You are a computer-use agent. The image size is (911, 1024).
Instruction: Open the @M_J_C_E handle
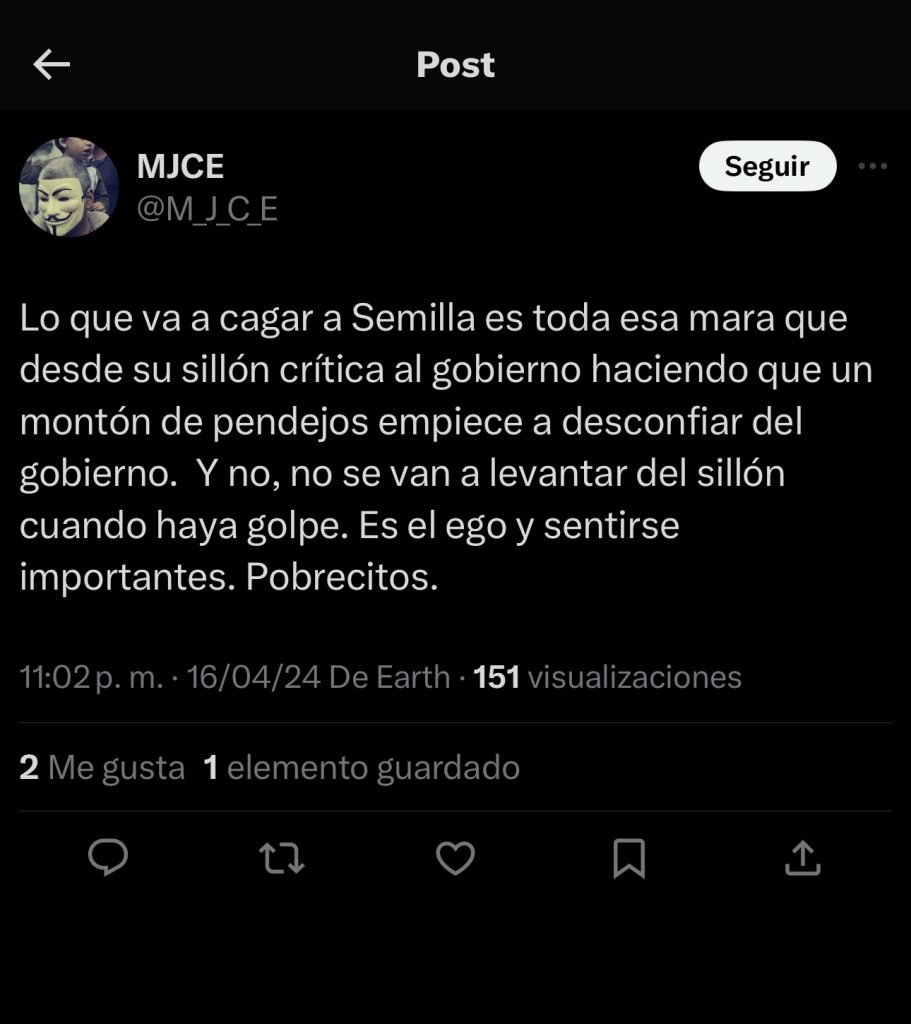(x=207, y=209)
